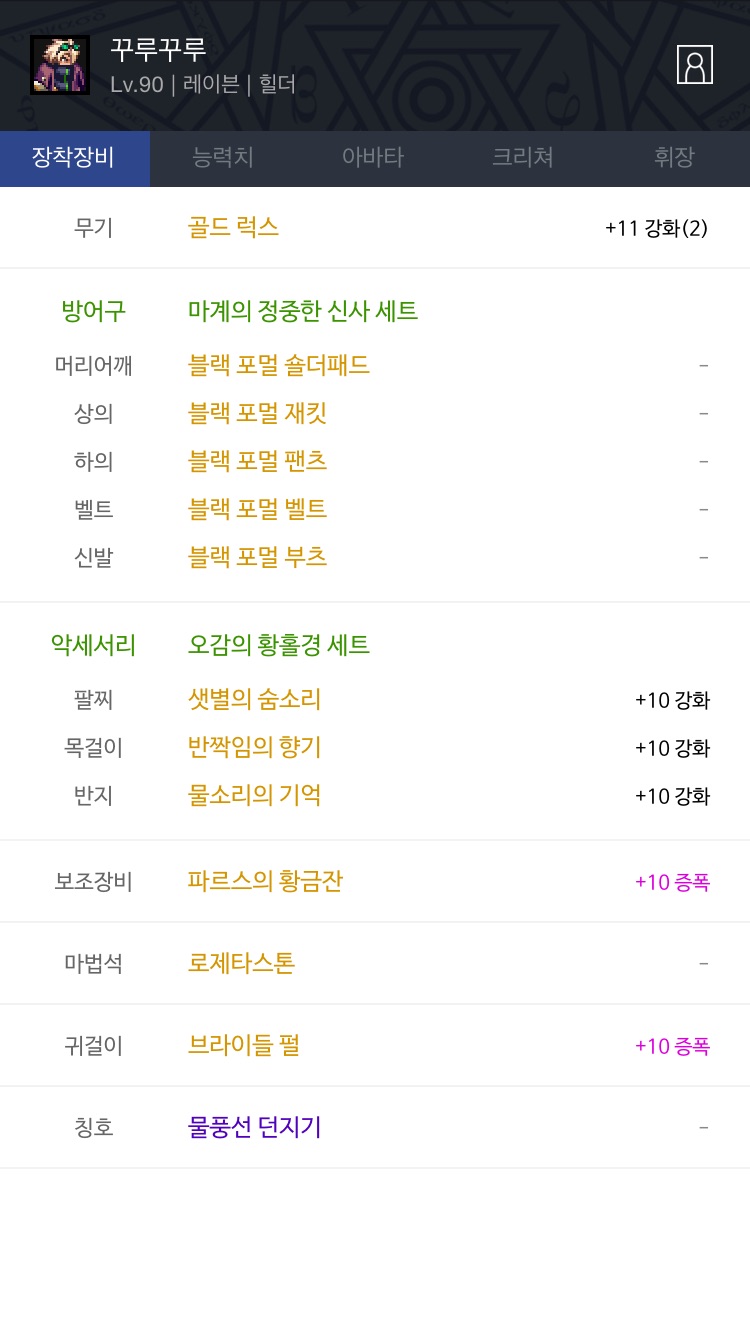Tap the 블랙 포멀 팬츠 item
The width and height of the screenshot is (750, 1334).
[258, 461]
